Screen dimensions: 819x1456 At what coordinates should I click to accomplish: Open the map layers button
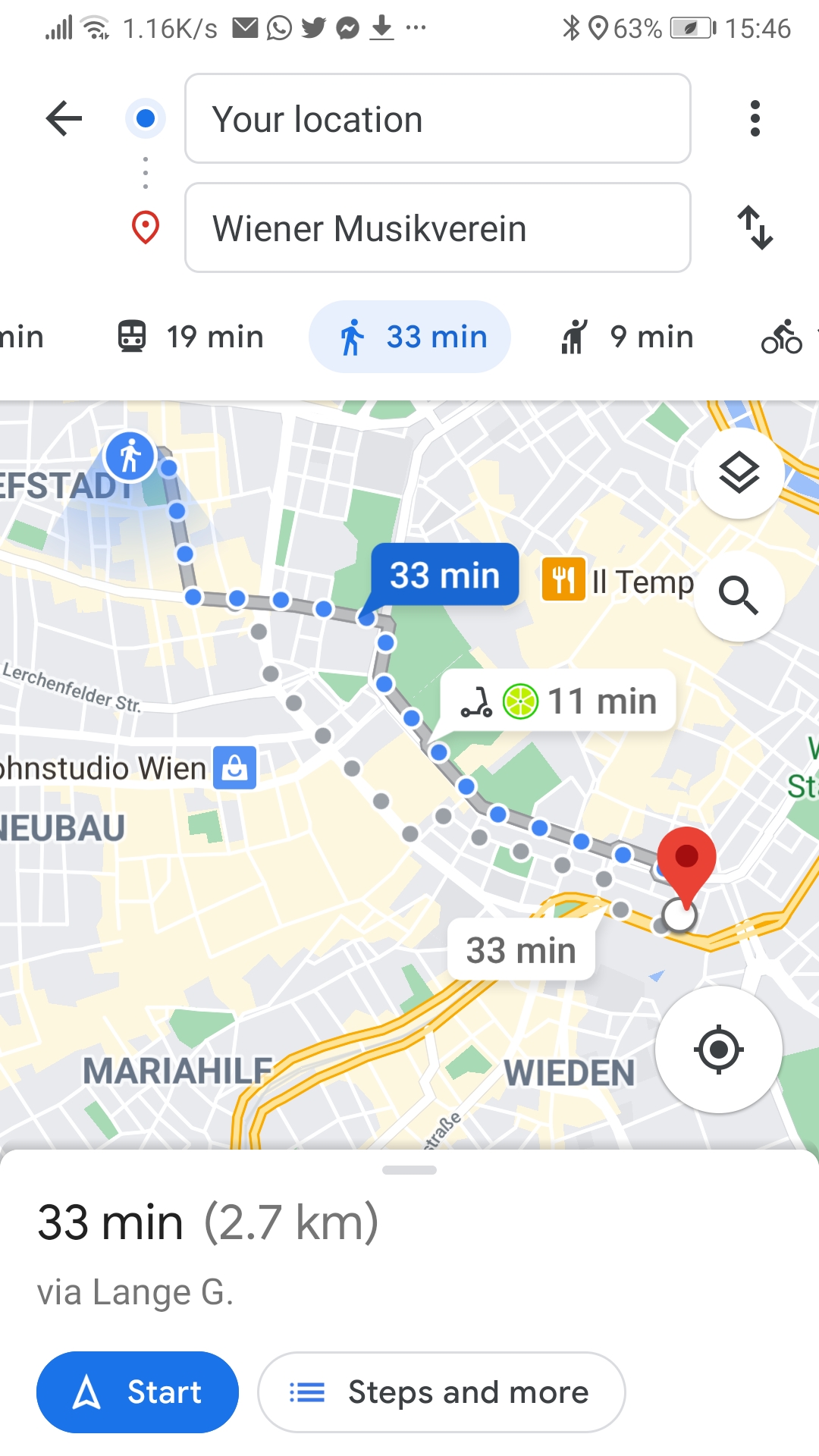739,473
